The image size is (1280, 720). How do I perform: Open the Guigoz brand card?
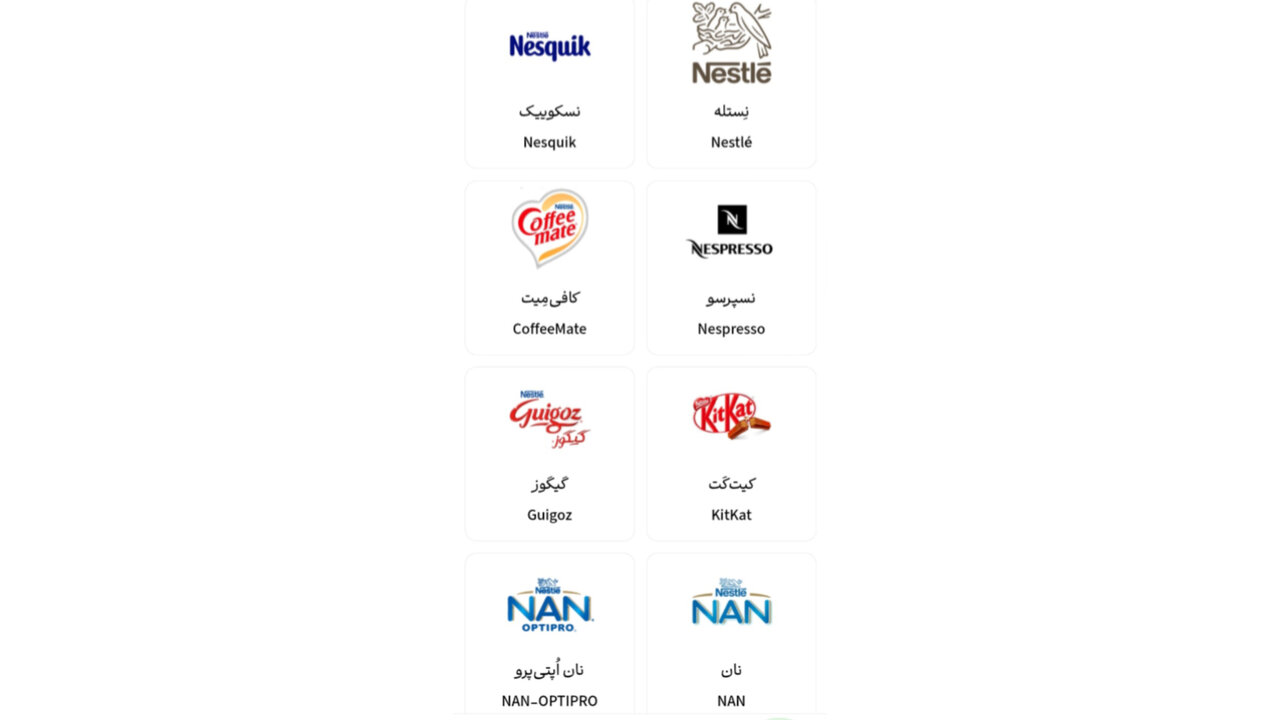pos(549,453)
